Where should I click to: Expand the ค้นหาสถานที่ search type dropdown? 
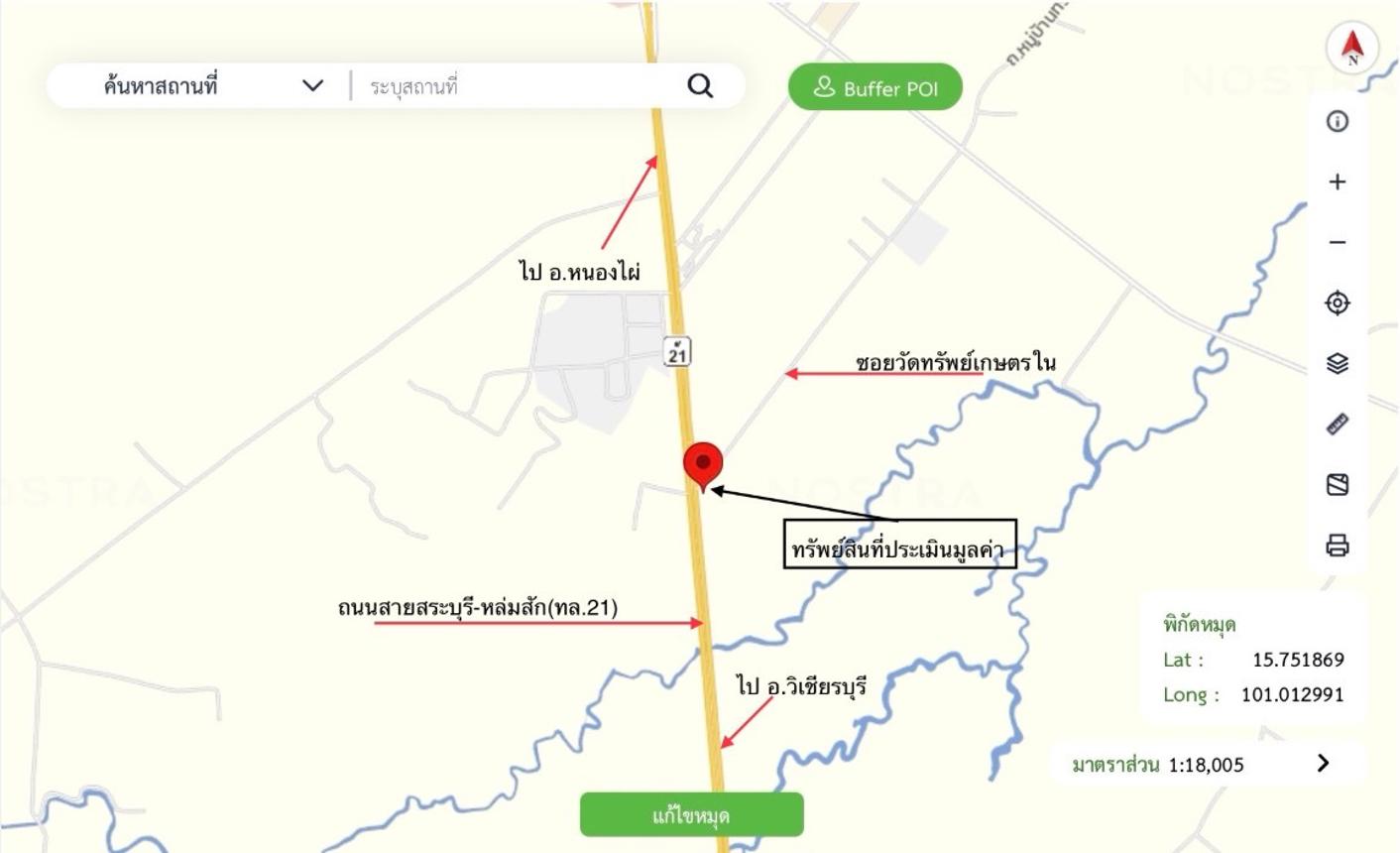click(x=312, y=85)
